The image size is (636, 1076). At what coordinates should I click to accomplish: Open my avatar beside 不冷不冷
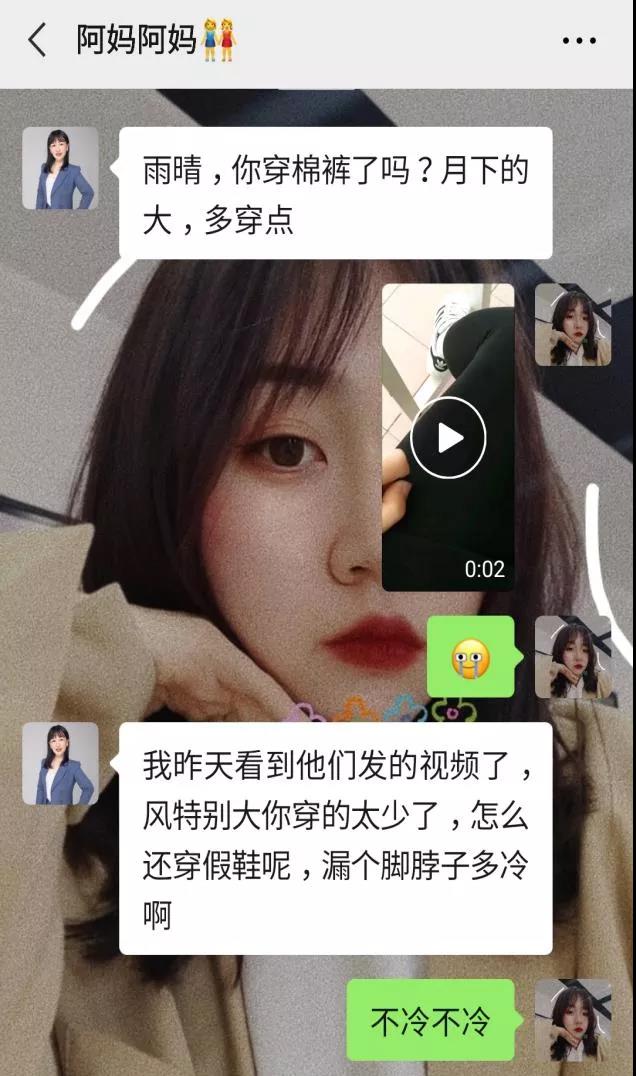572,1019
